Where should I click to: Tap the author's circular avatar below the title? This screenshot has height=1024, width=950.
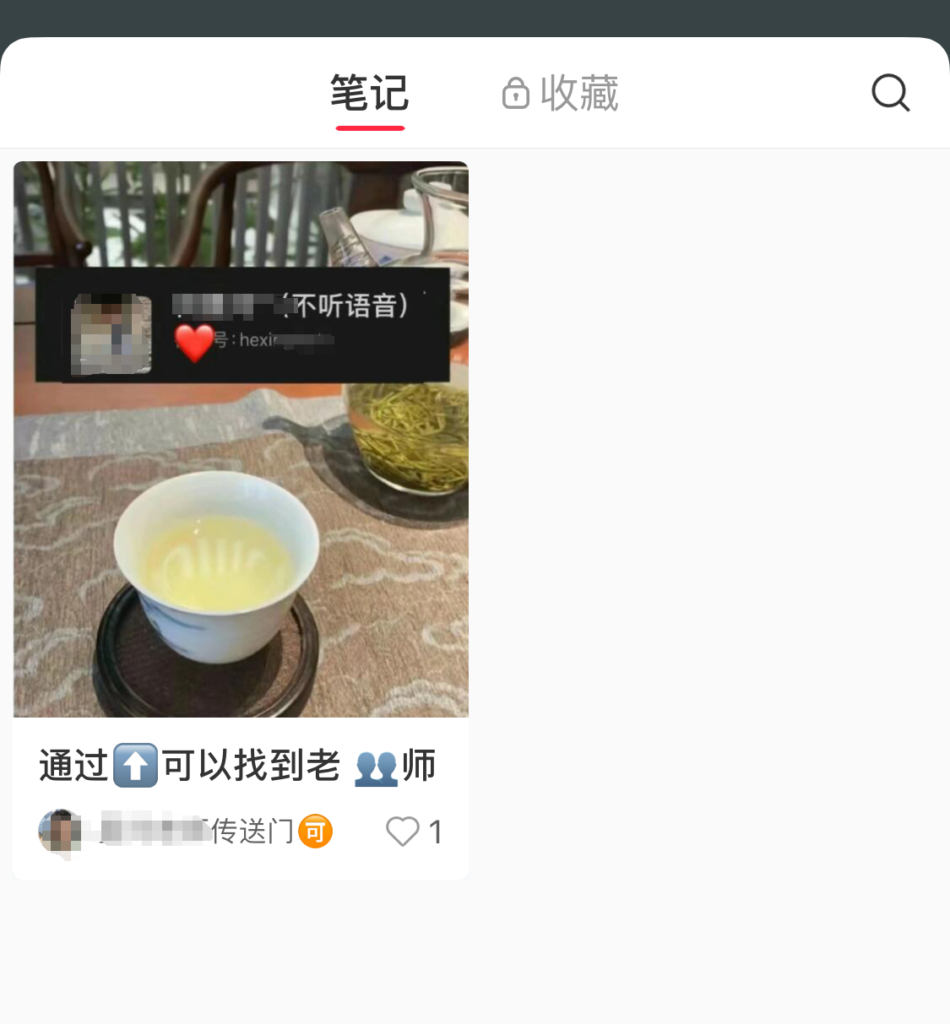point(60,831)
